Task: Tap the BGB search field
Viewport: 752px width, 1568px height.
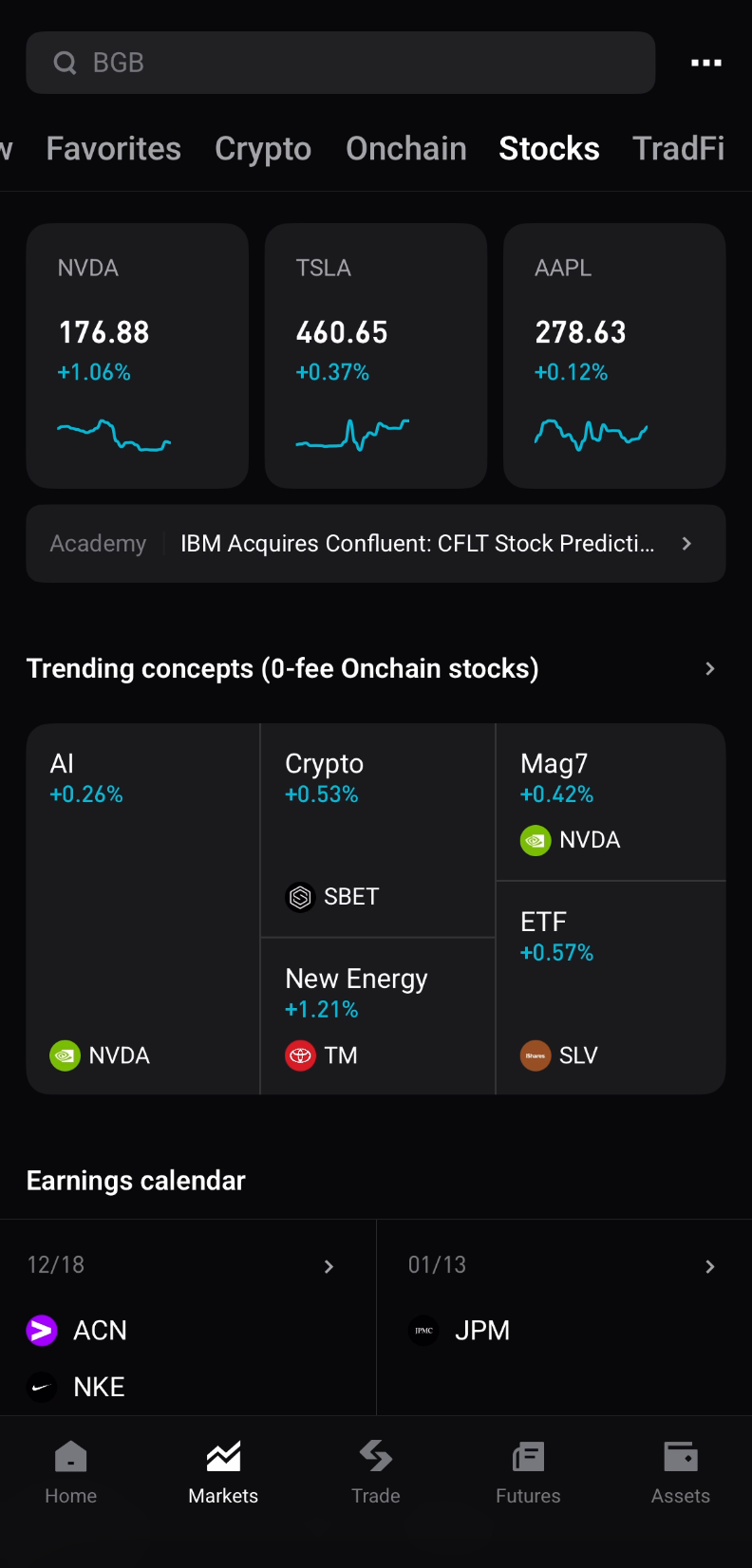Action: (x=340, y=63)
